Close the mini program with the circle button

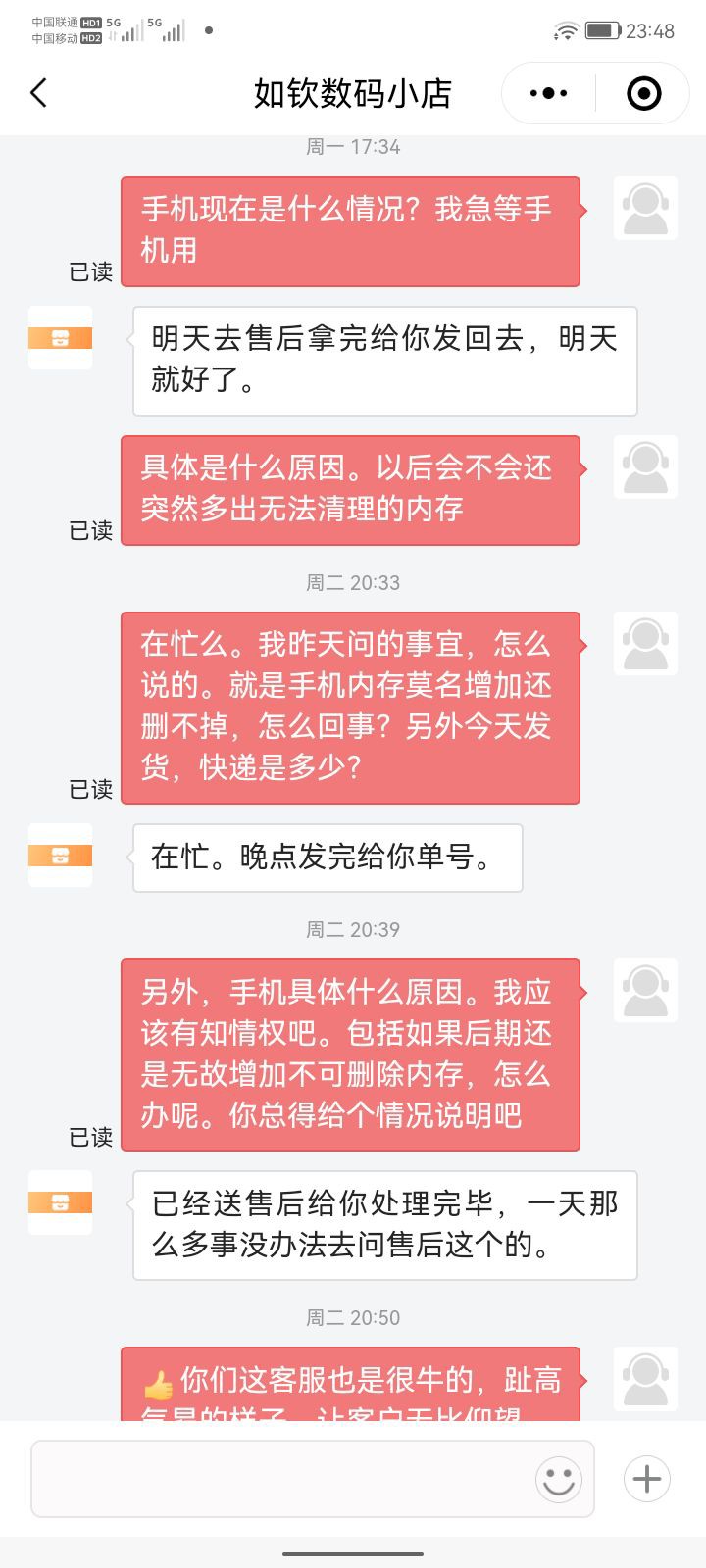tap(643, 94)
